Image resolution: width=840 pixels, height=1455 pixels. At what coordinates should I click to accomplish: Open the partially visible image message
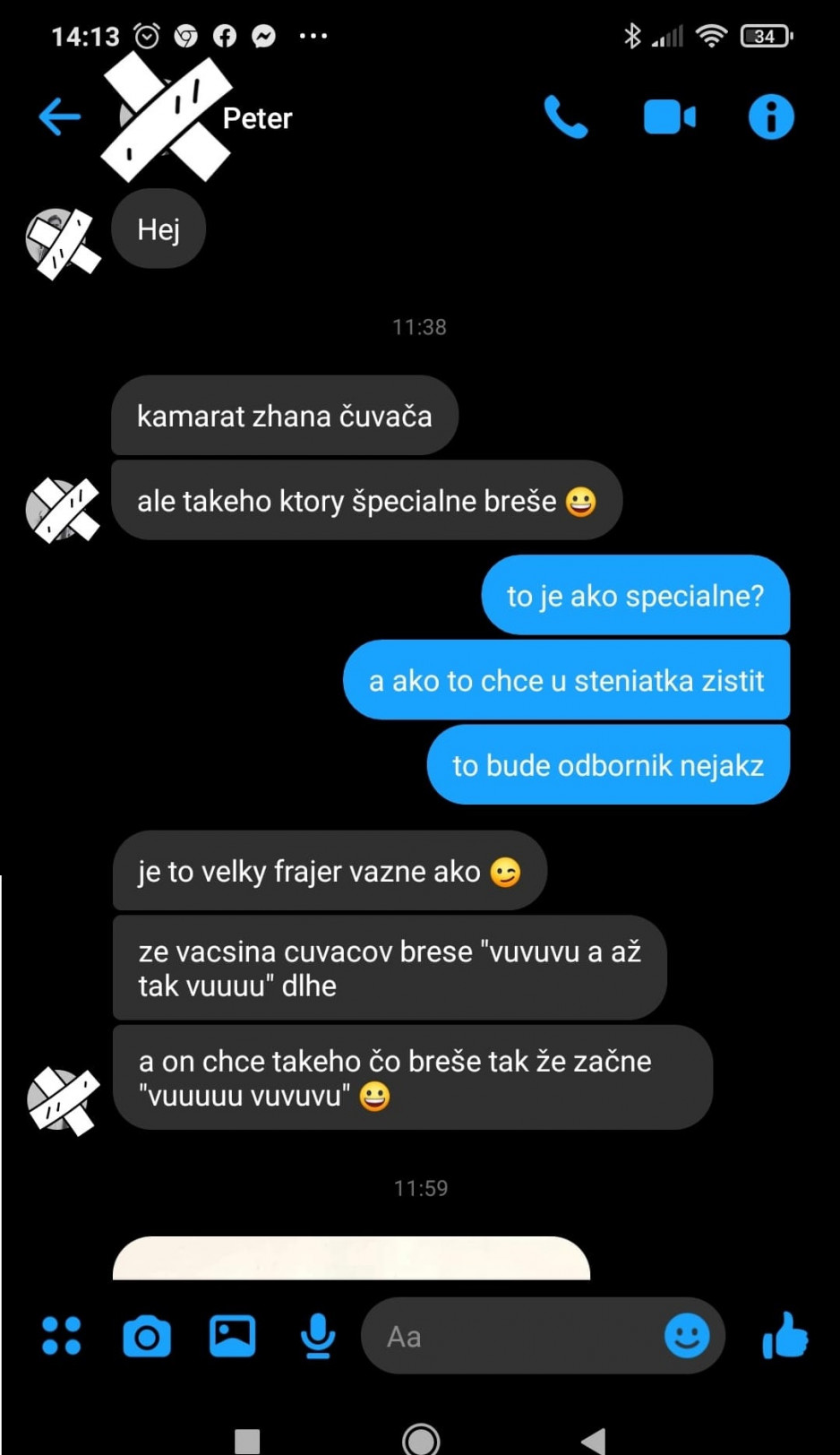[x=351, y=1258]
